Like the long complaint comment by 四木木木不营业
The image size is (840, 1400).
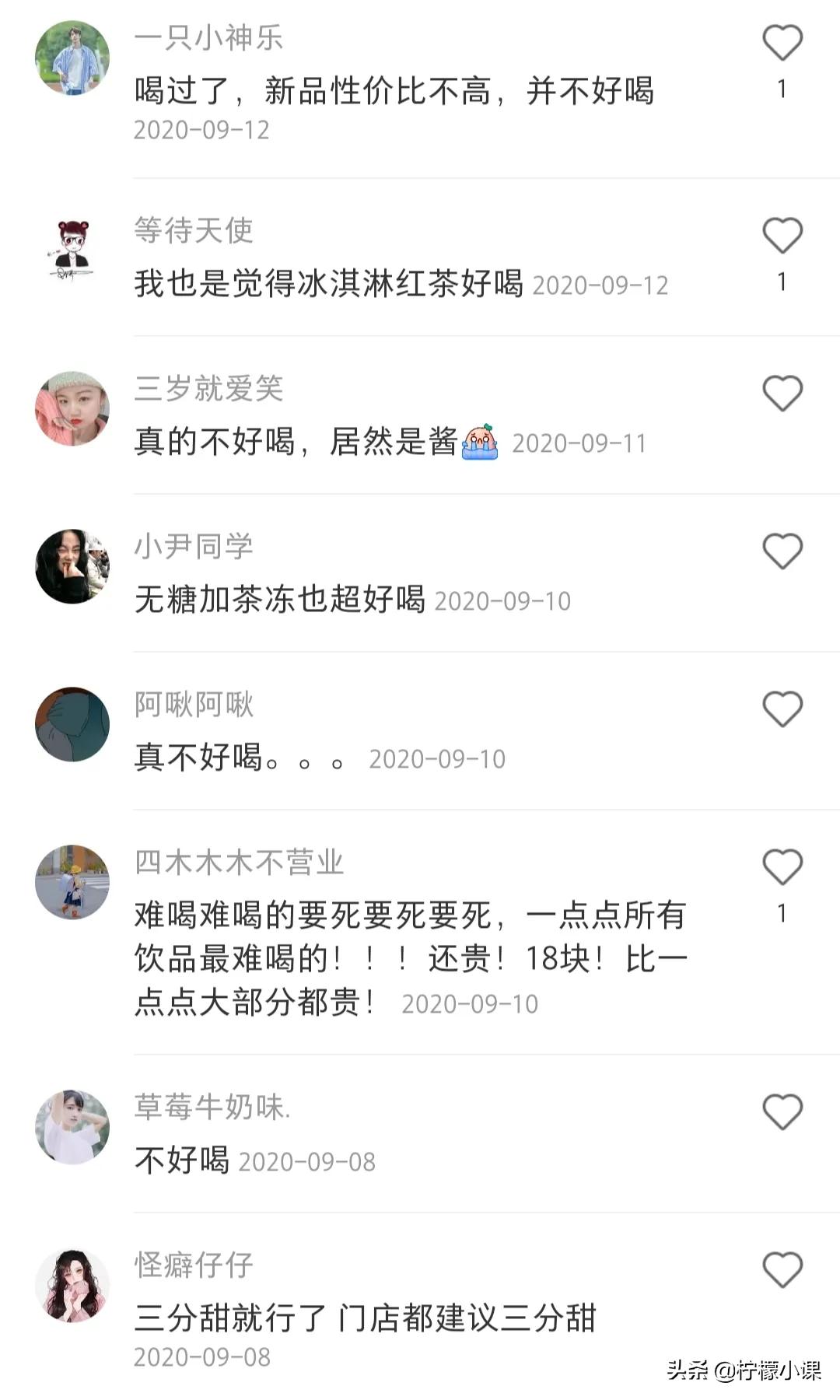tap(782, 863)
